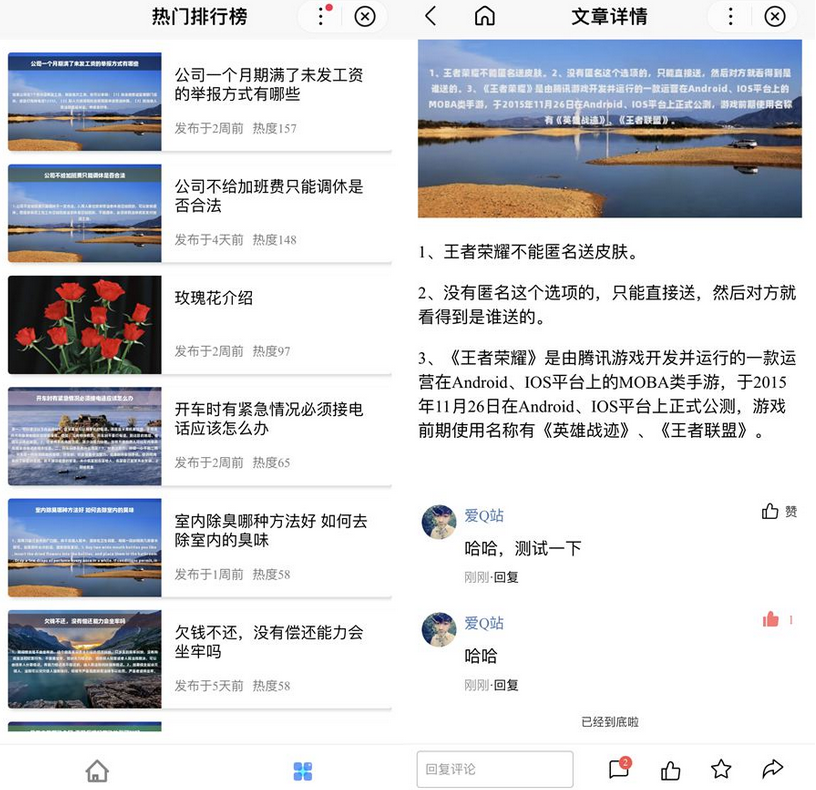The height and width of the screenshot is (790, 816).
Task: Tap the home icon beside 文章详情 back arrow
Action: pyautogui.click(x=484, y=16)
